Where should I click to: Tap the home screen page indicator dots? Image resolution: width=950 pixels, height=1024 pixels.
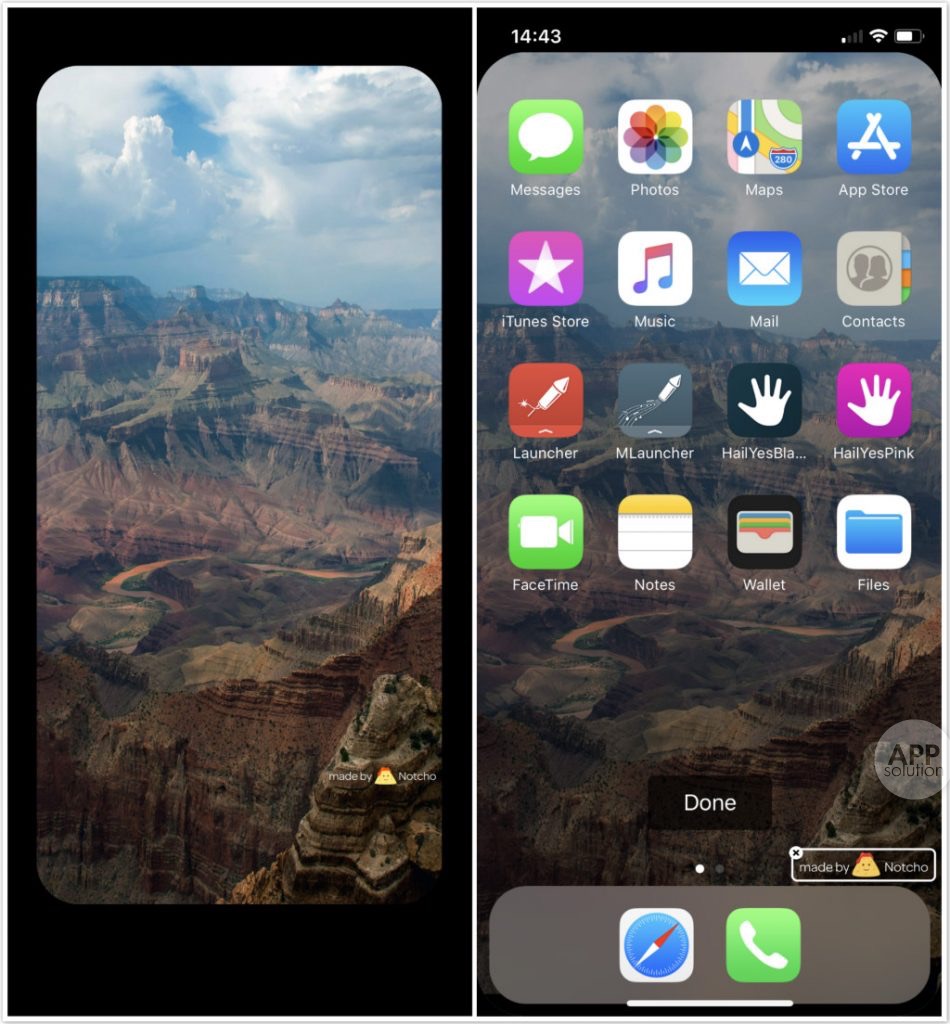[x=709, y=869]
